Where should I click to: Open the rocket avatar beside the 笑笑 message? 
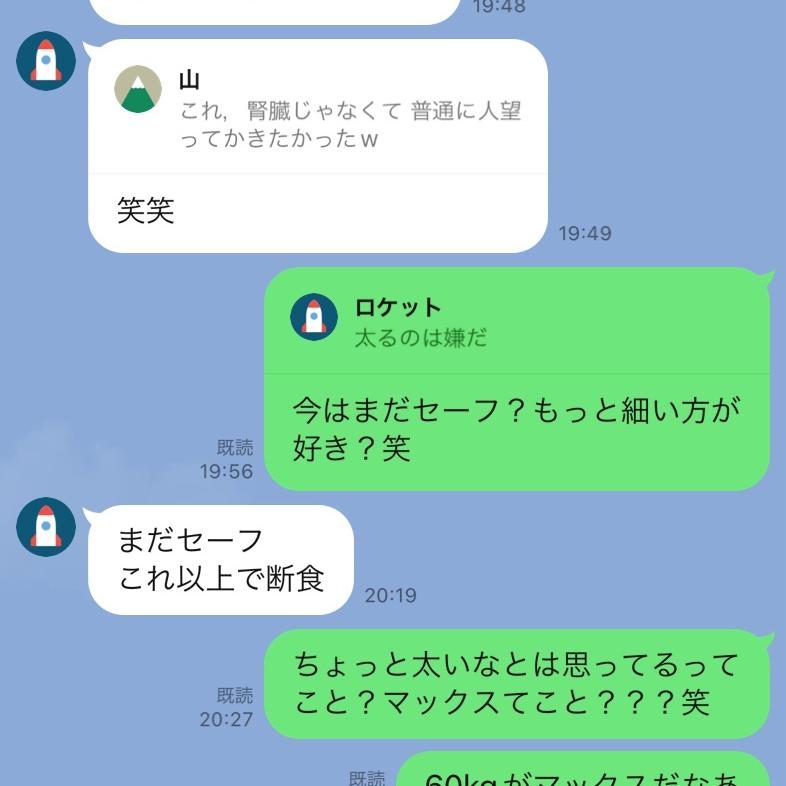[46, 61]
